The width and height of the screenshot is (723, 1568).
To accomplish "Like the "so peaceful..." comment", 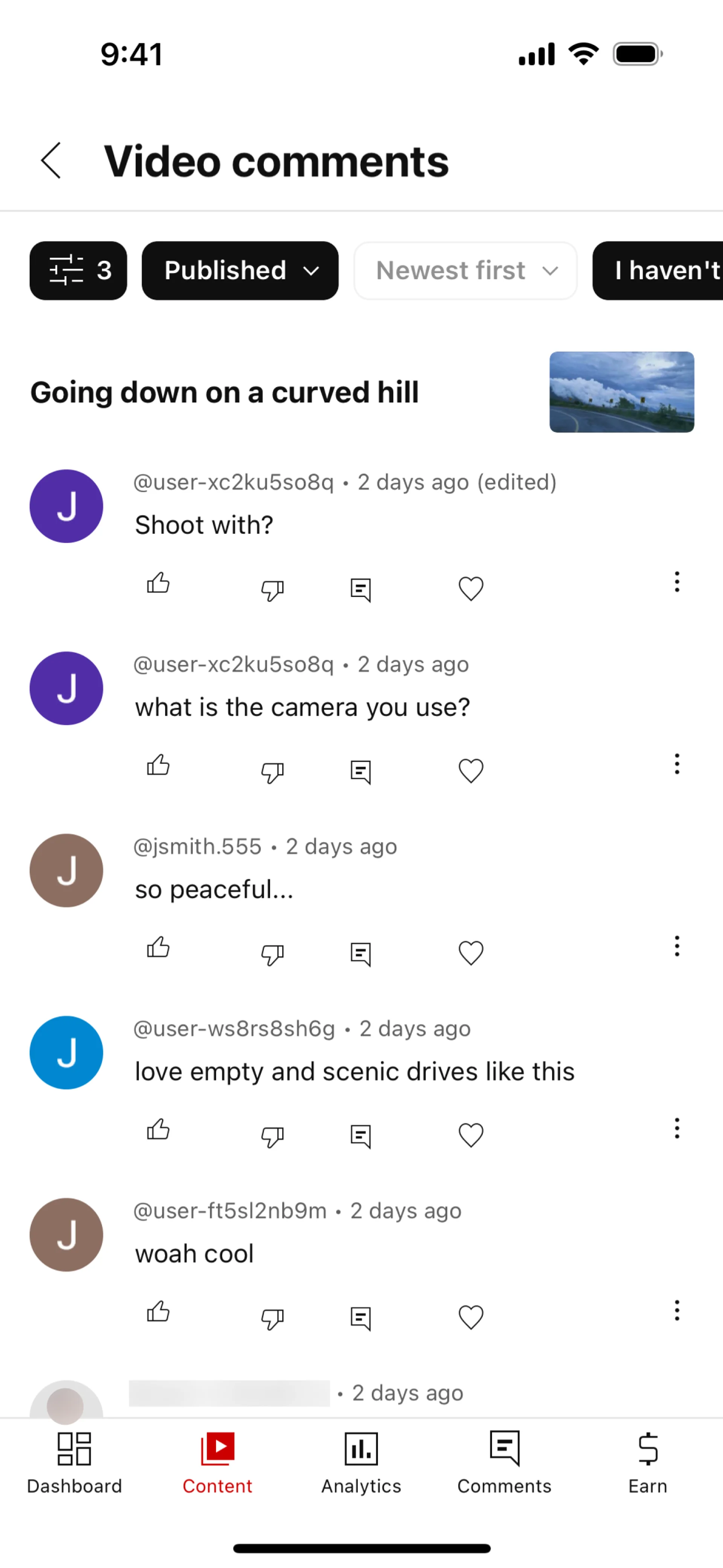I will 158,948.
